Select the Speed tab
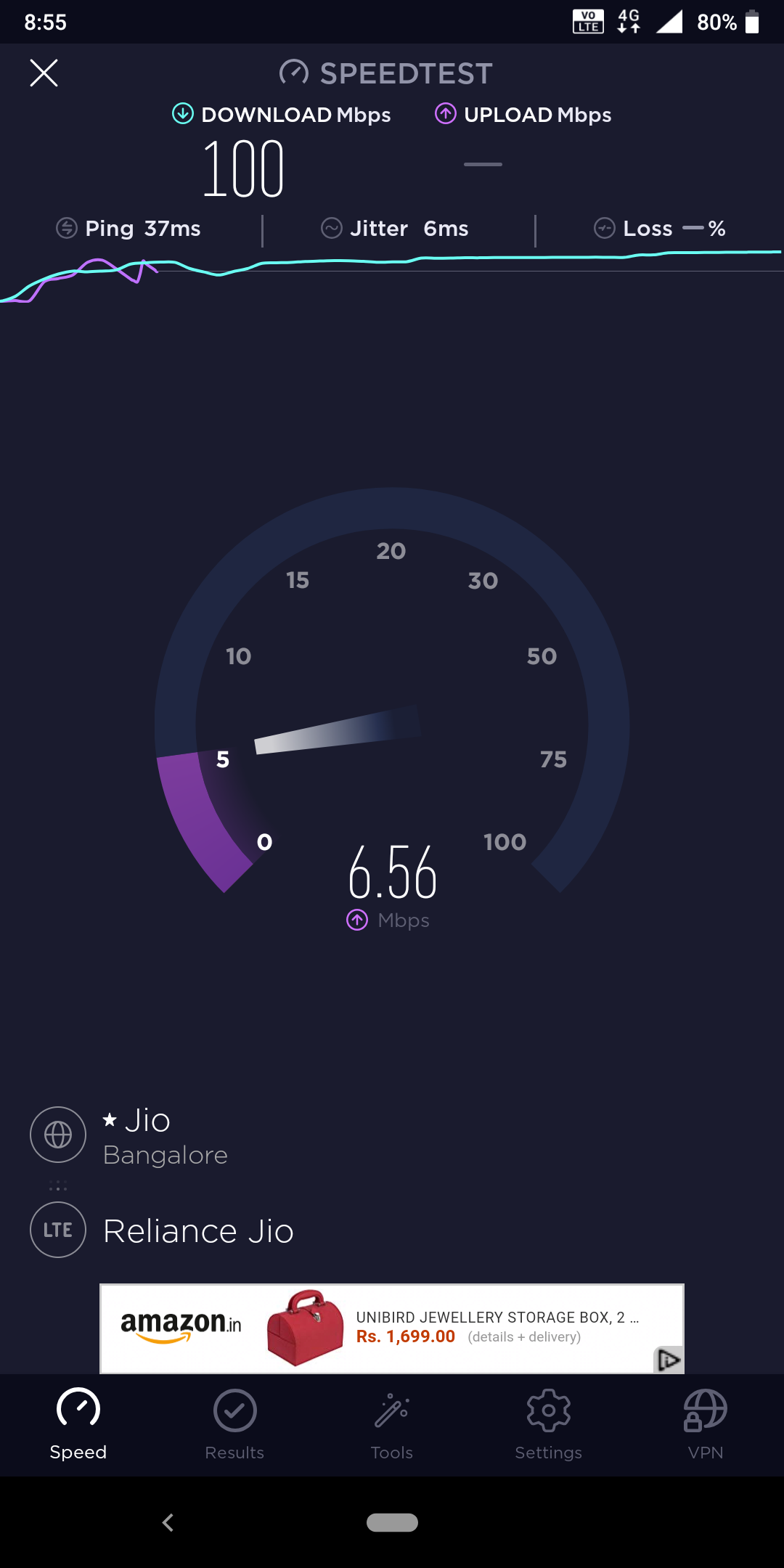The height and width of the screenshot is (1568, 784). tap(78, 1424)
